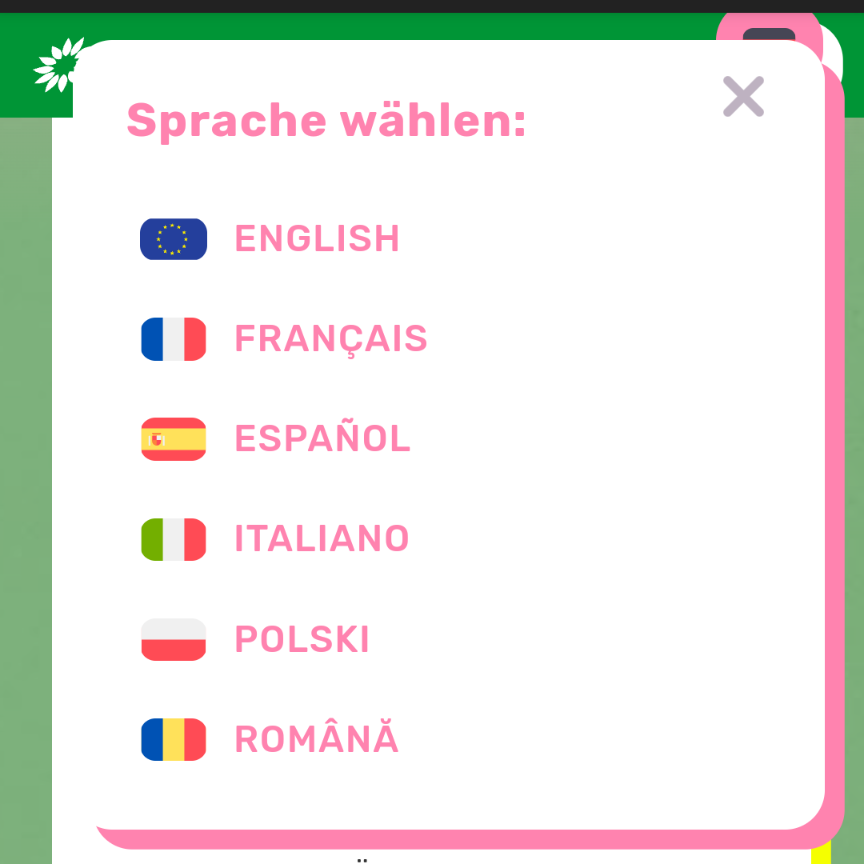Select English as the language

pyautogui.click(x=316, y=239)
